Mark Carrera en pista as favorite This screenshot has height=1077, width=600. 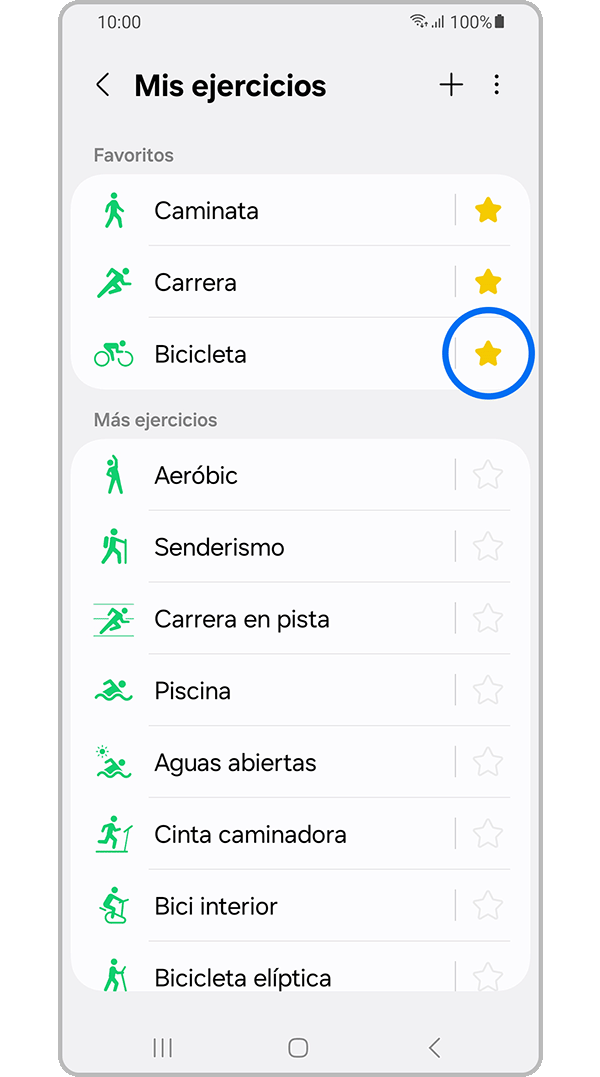pos(487,619)
